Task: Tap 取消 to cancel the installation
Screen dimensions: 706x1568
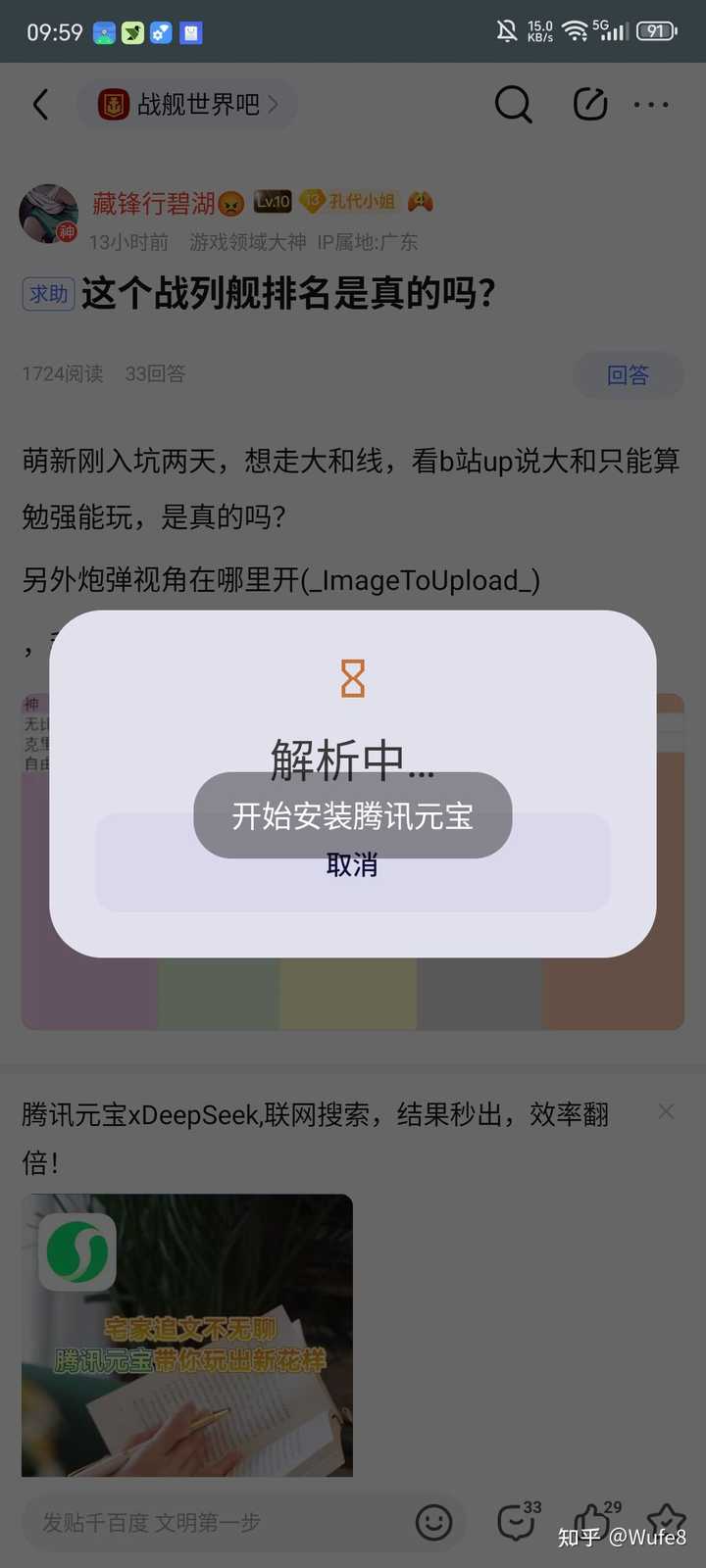Action: click(351, 865)
